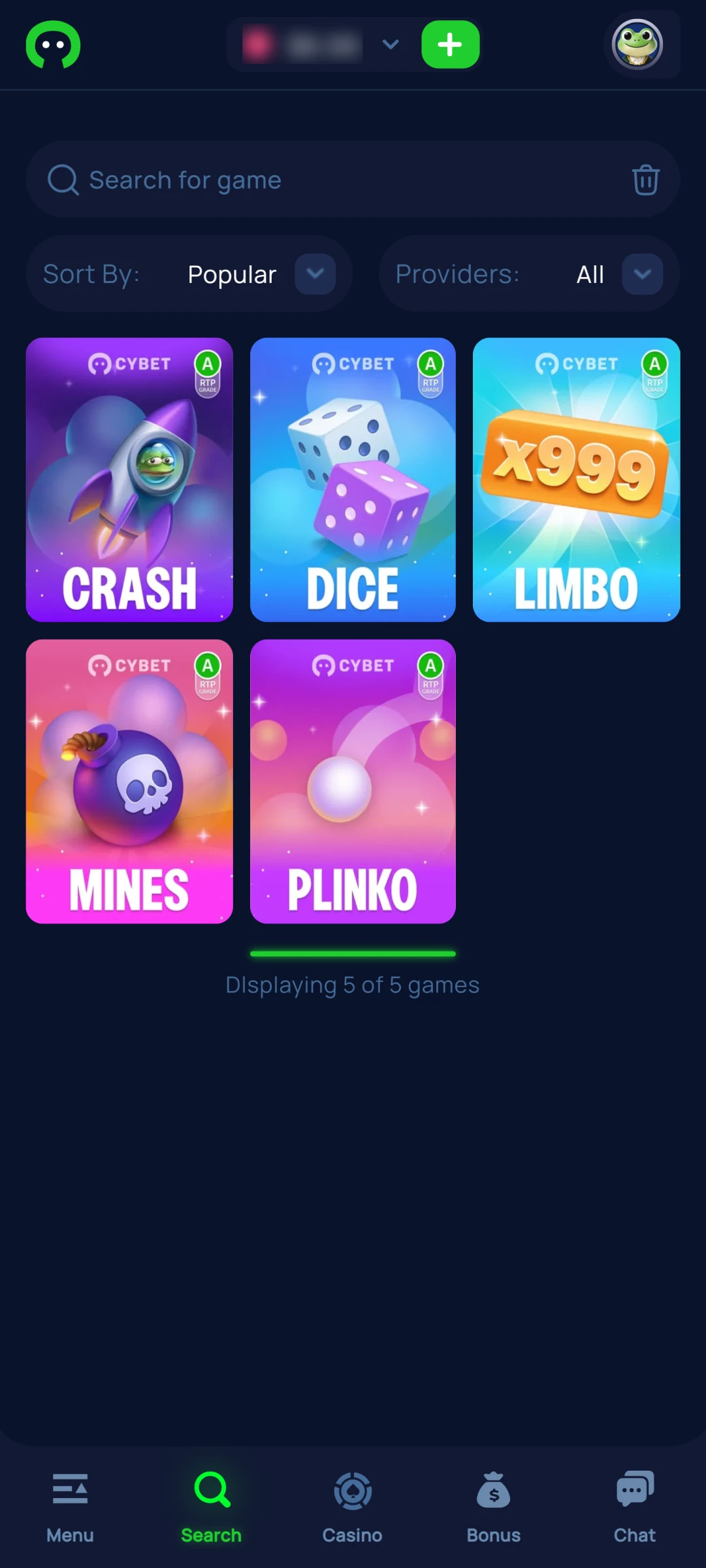706x1568 pixels.
Task: Tap the green Cybet home logo
Action: [x=53, y=44]
